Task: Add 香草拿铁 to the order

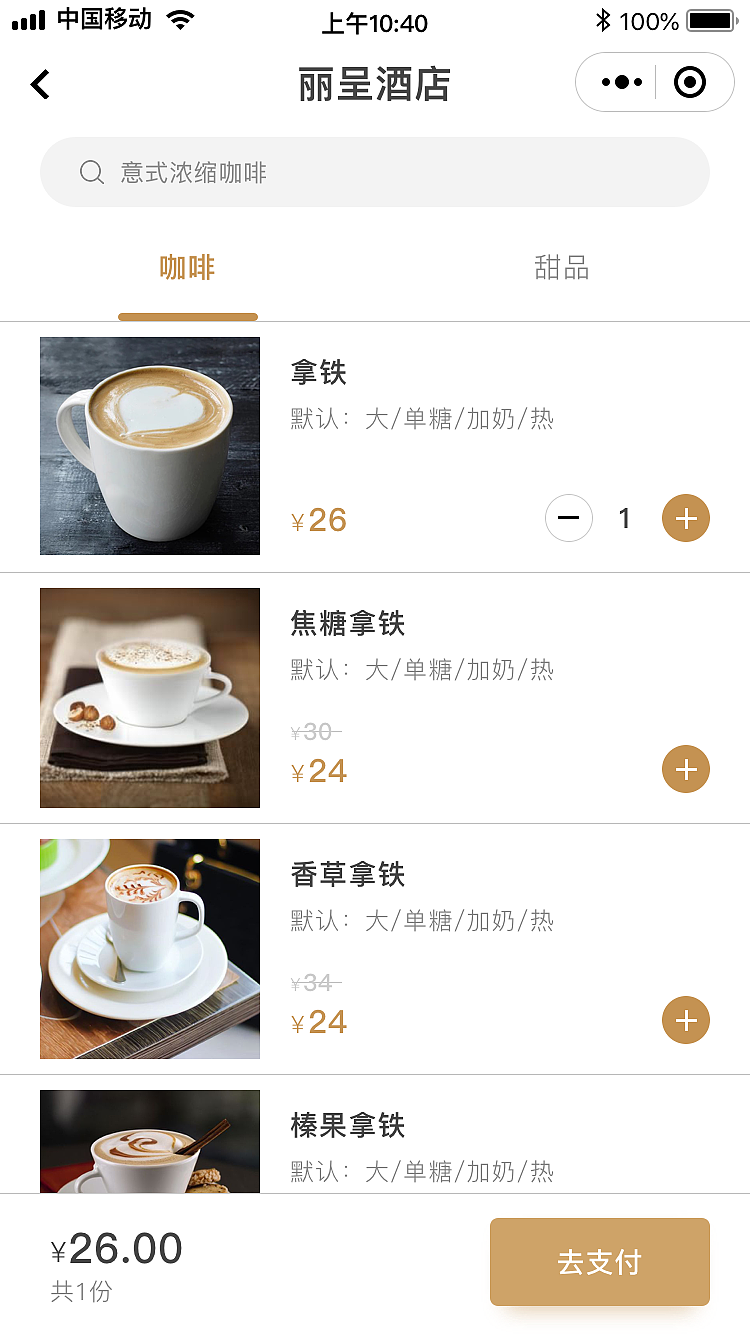Action: [x=686, y=1021]
